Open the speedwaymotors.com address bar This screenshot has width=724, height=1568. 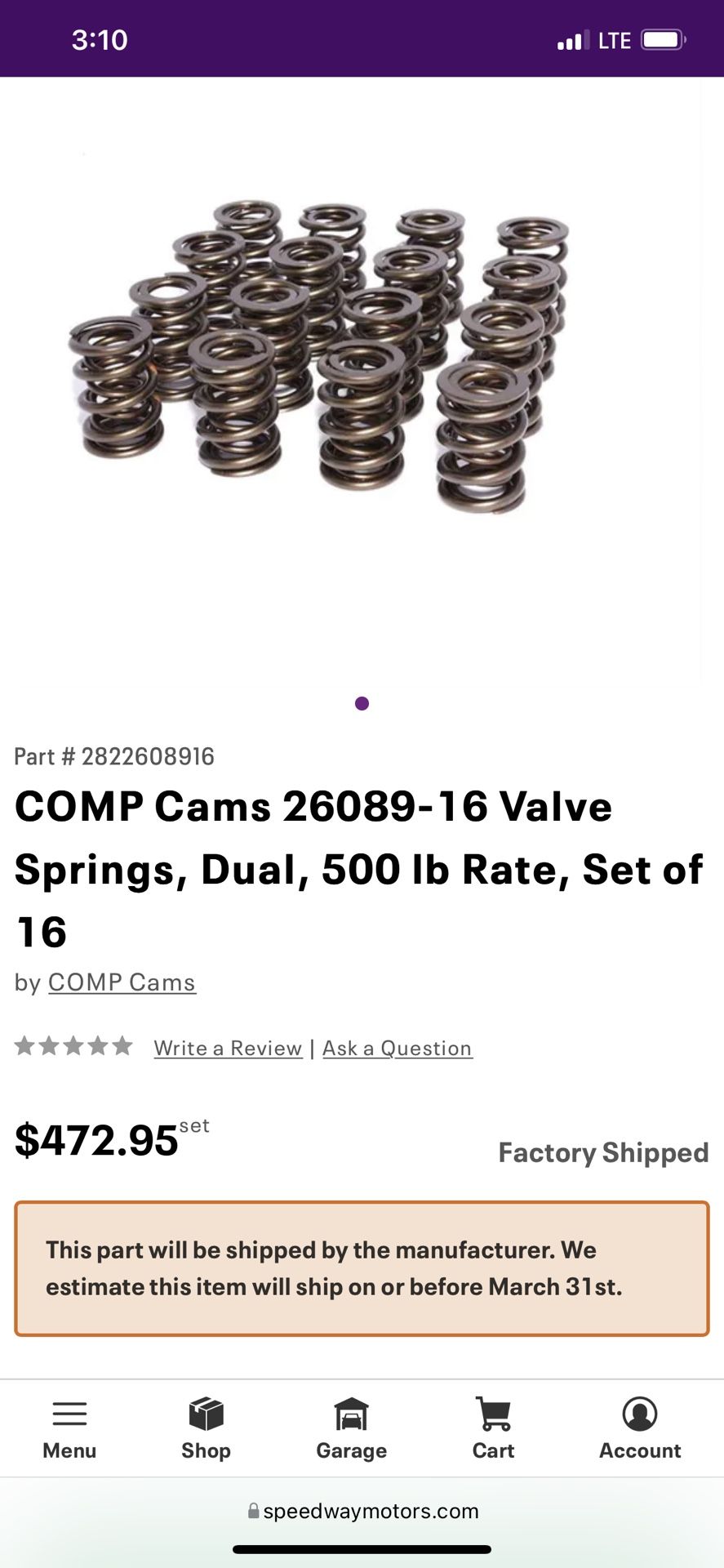(371, 1510)
